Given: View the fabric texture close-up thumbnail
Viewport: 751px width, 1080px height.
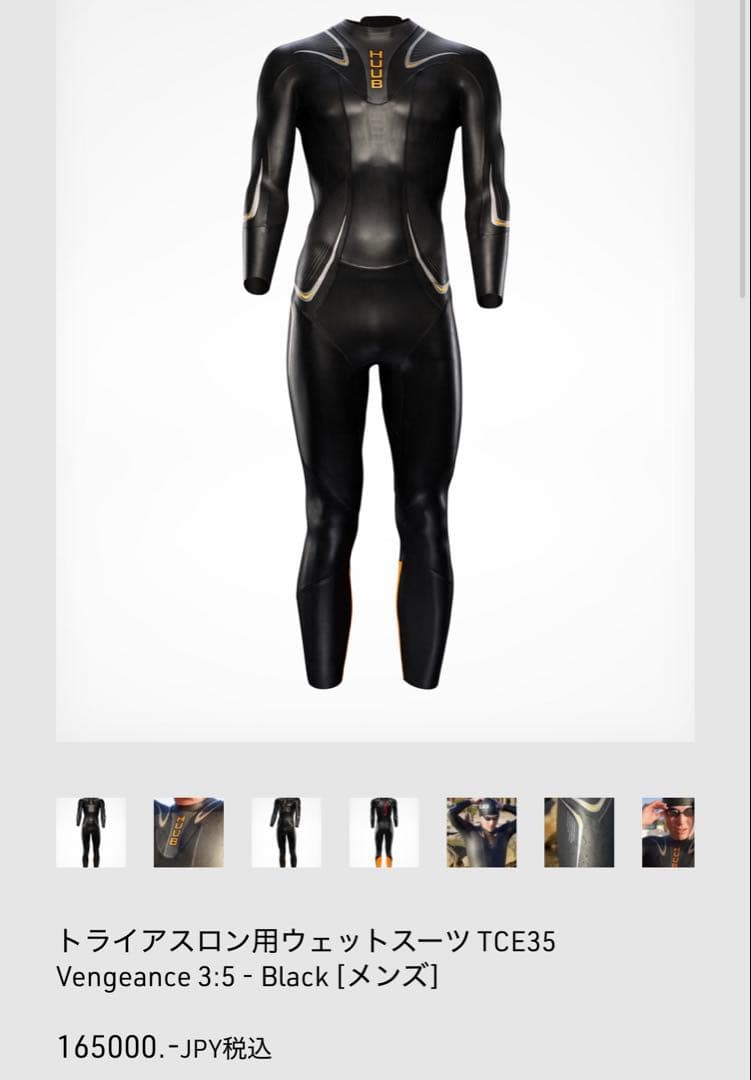Looking at the screenshot, I should click(579, 832).
